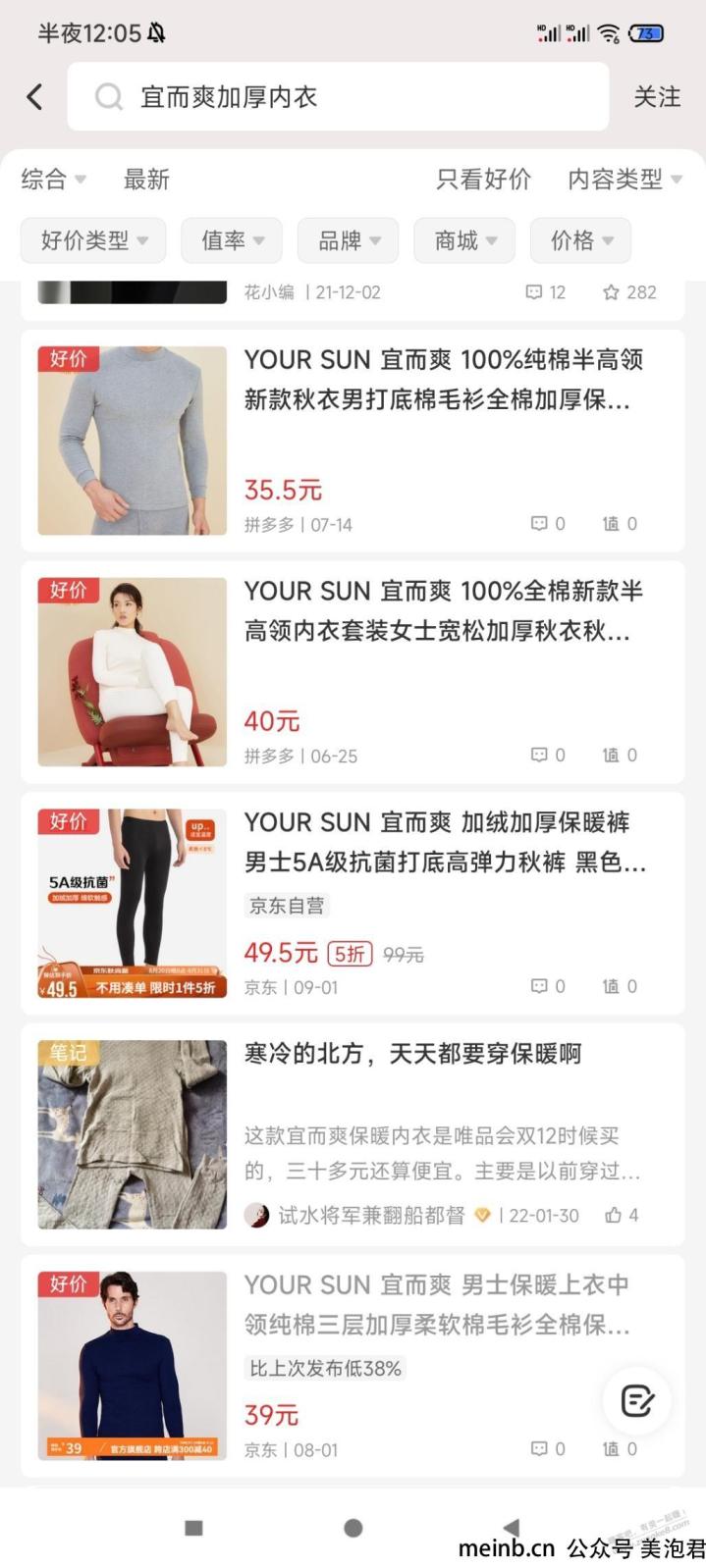Viewport: 706px width, 1568px height.
Task: Open the 值率 filter chip
Action: click(x=232, y=240)
